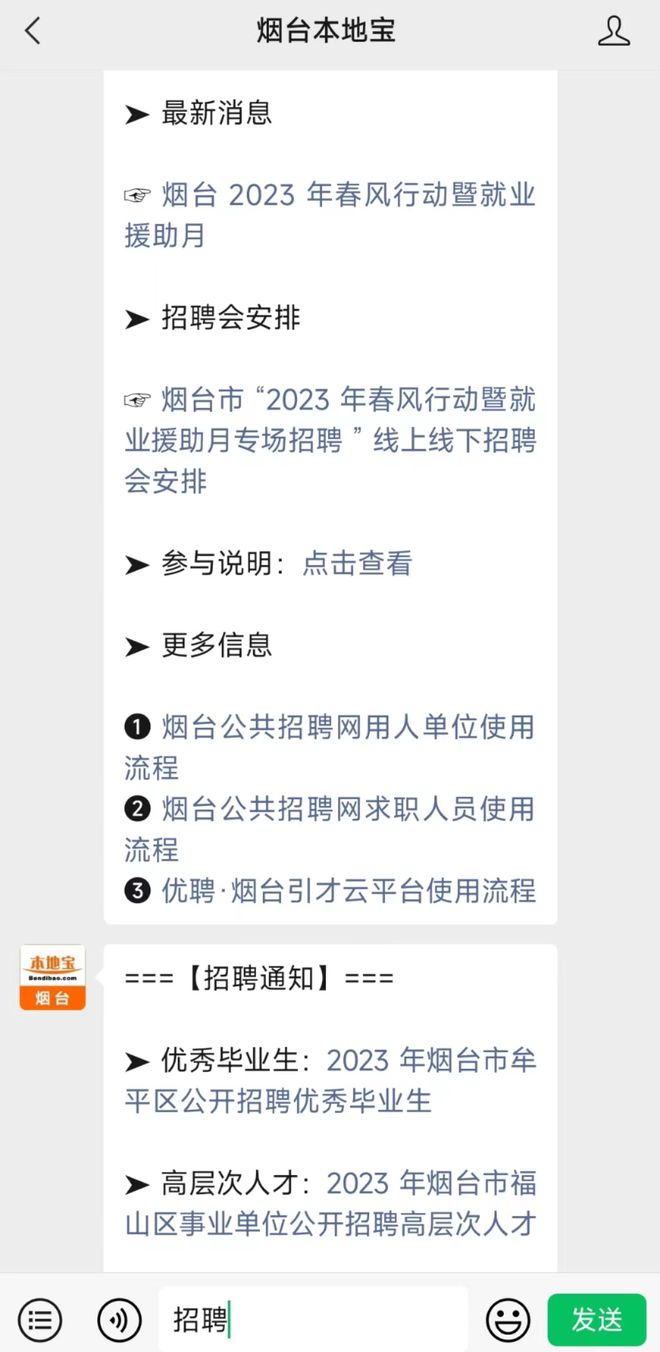Switch to the service menu button
This screenshot has height=1352, width=660.
click(40, 1320)
